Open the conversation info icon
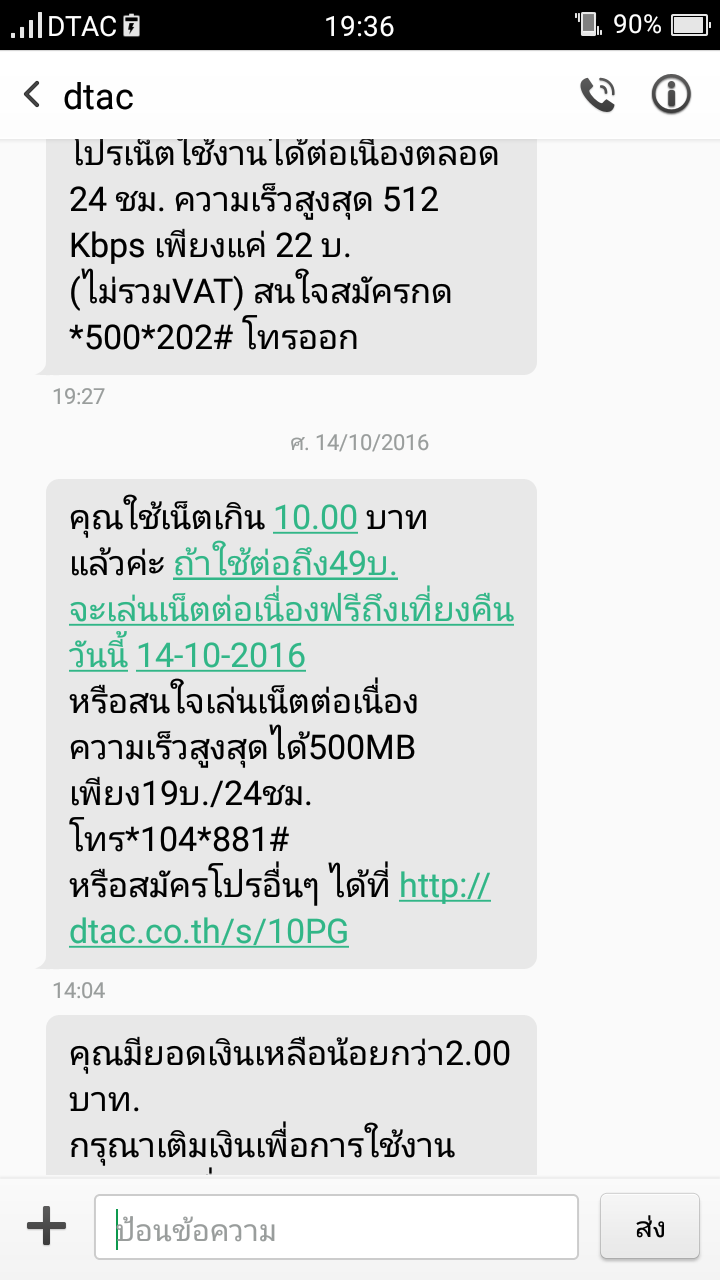Image resolution: width=720 pixels, height=1280 pixels. (671, 95)
